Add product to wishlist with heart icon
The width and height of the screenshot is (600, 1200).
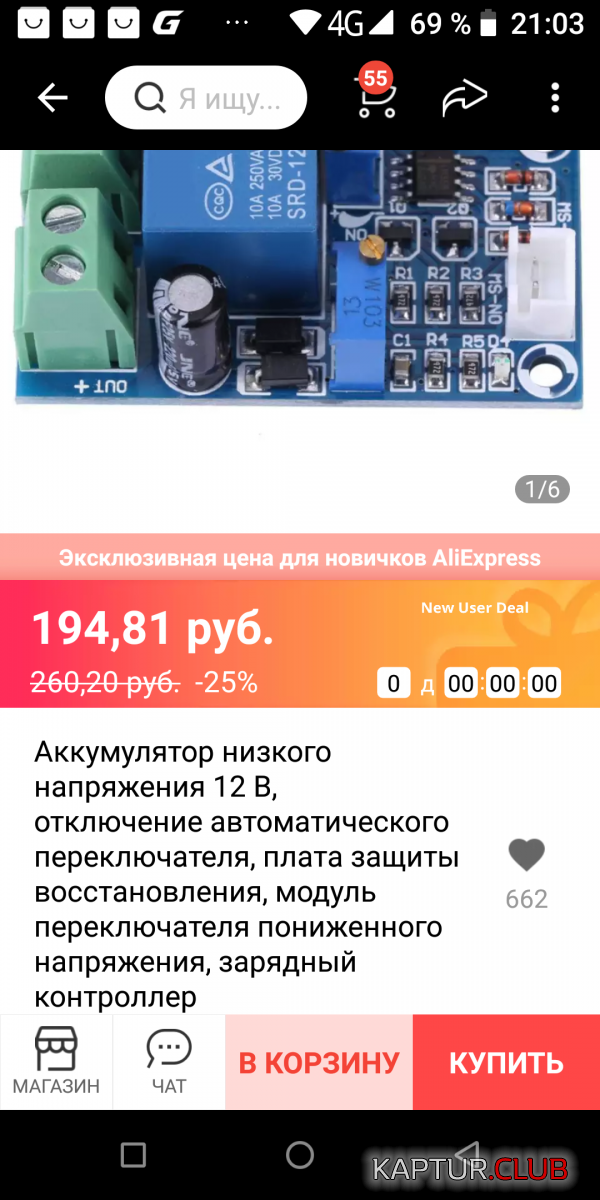(526, 856)
